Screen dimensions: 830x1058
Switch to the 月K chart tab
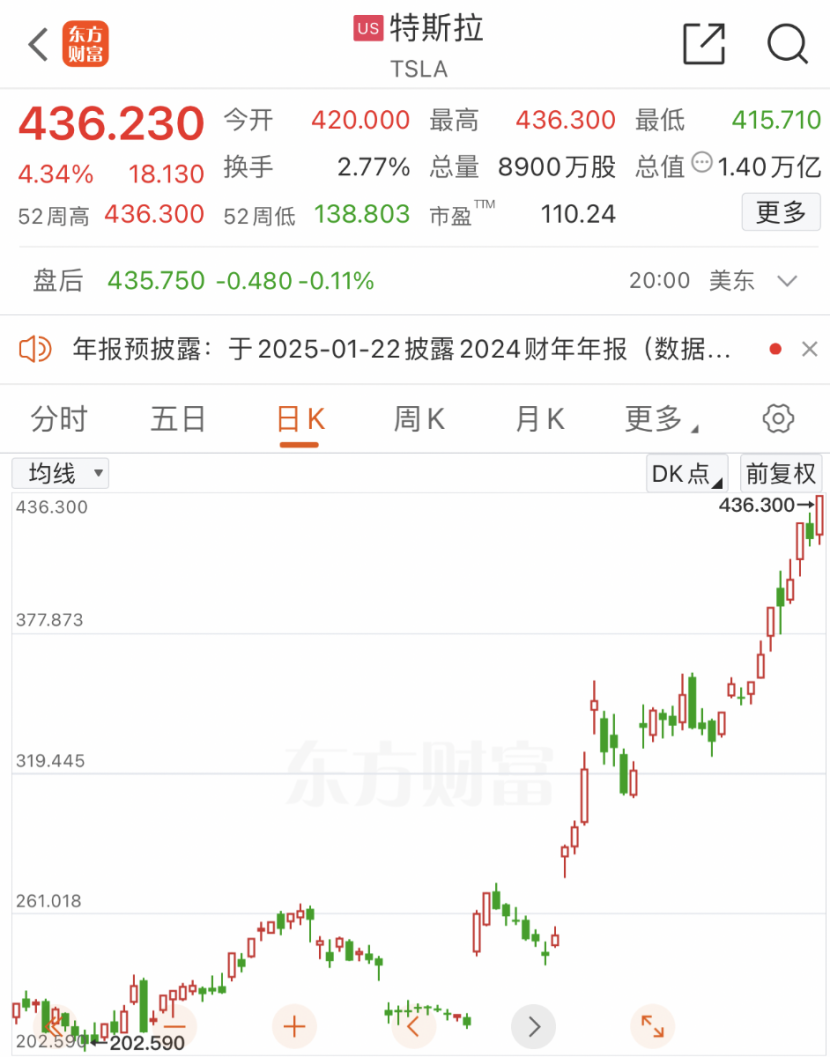539,419
